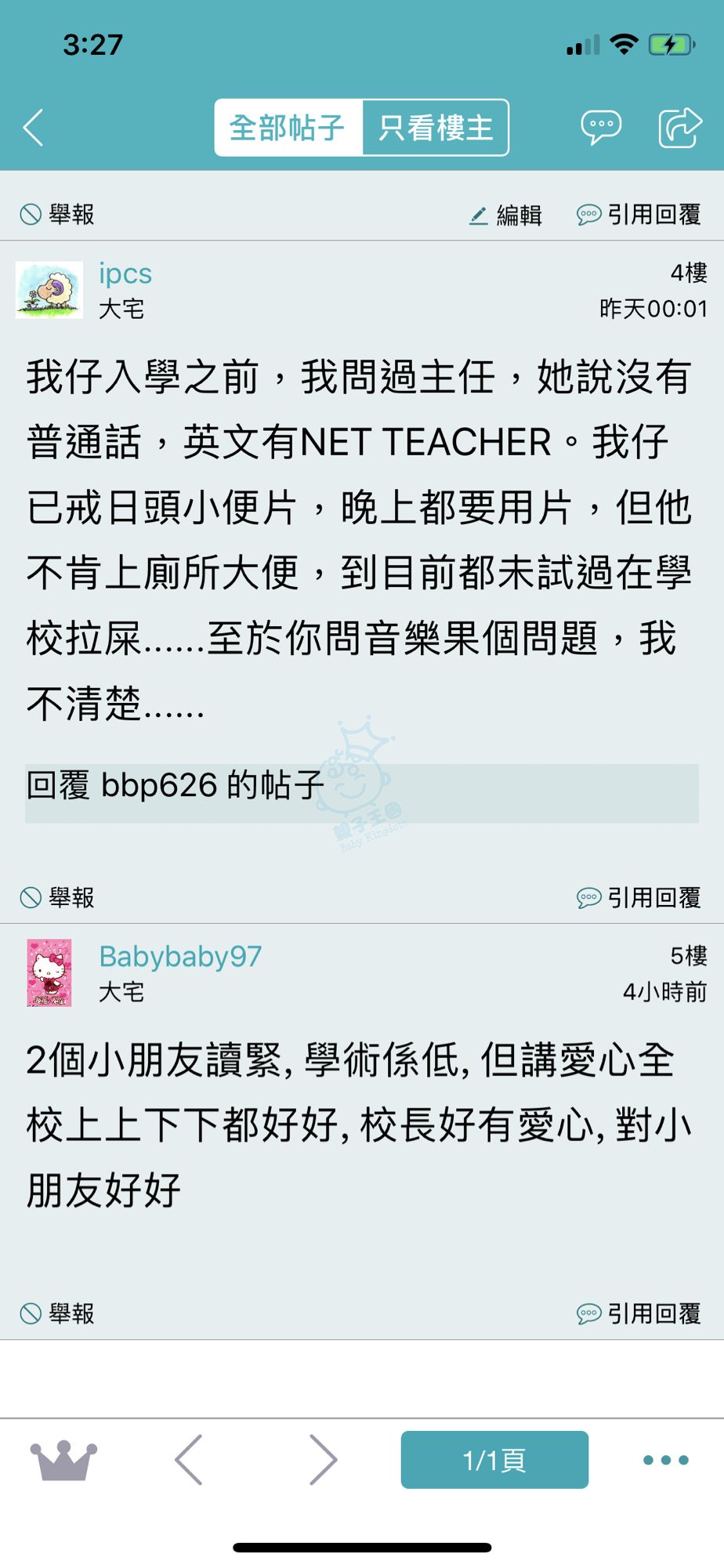Go to the next page arrow

click(x=322, y=1460)
